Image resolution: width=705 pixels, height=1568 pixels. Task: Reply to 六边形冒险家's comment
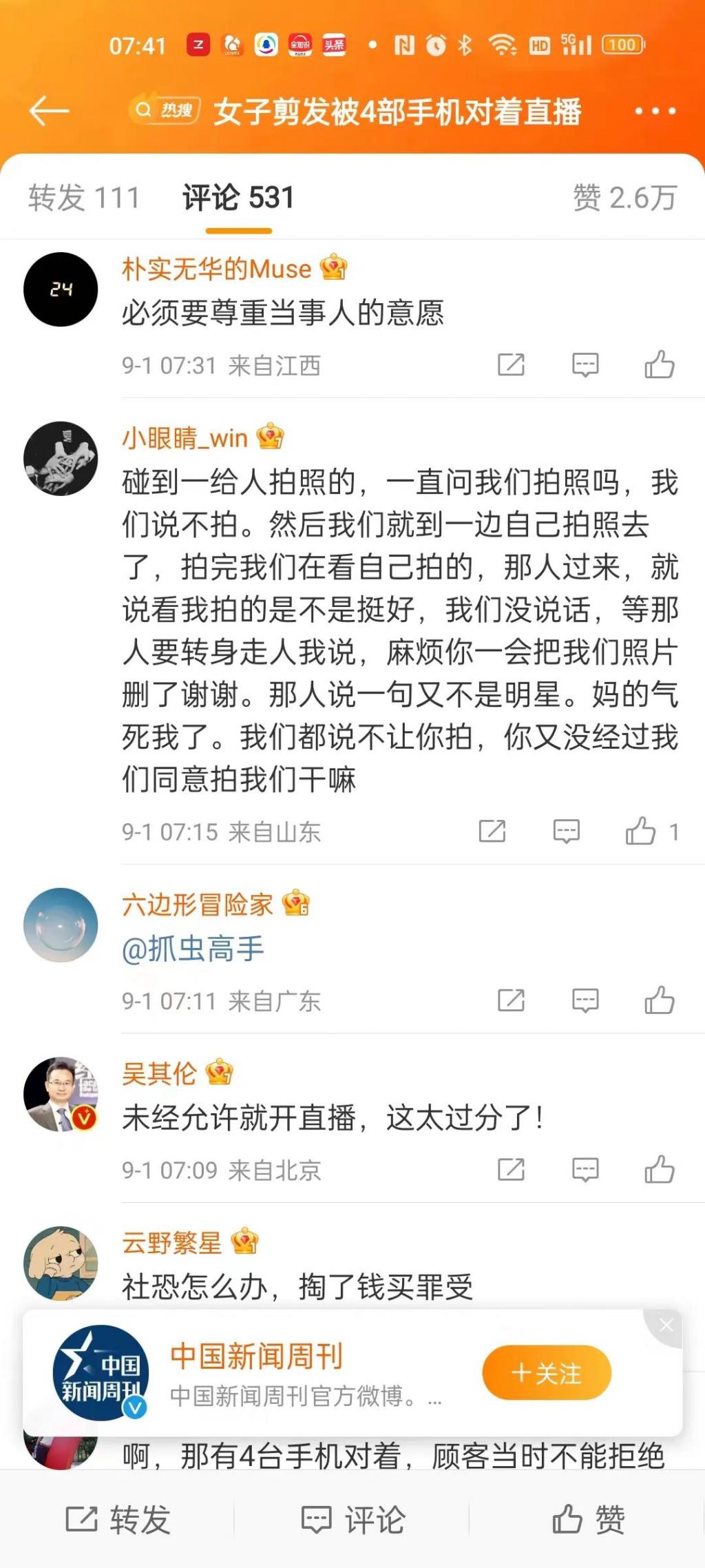tap(585, 1000)
